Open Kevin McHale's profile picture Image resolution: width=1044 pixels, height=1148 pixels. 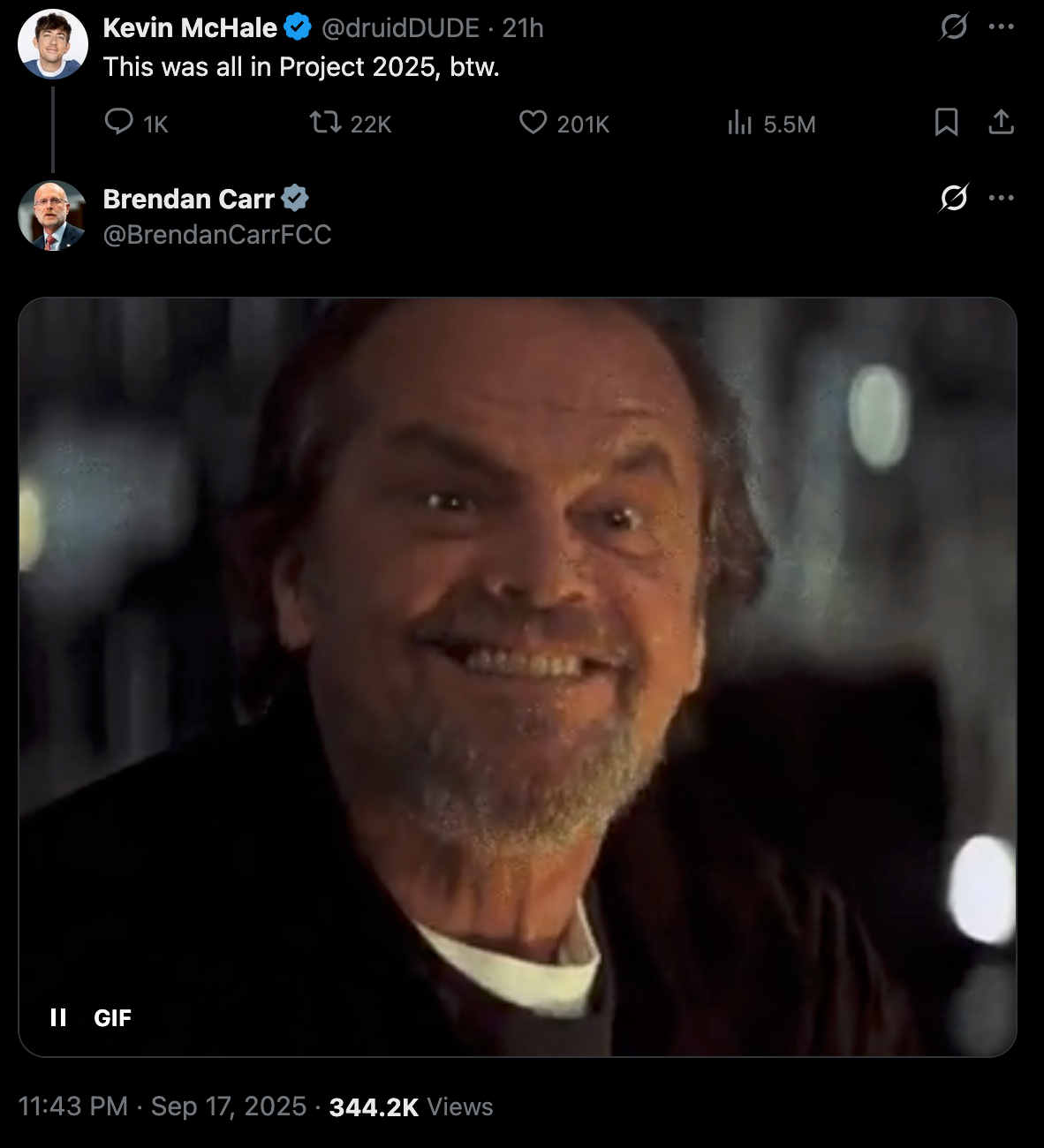point(53,44)
